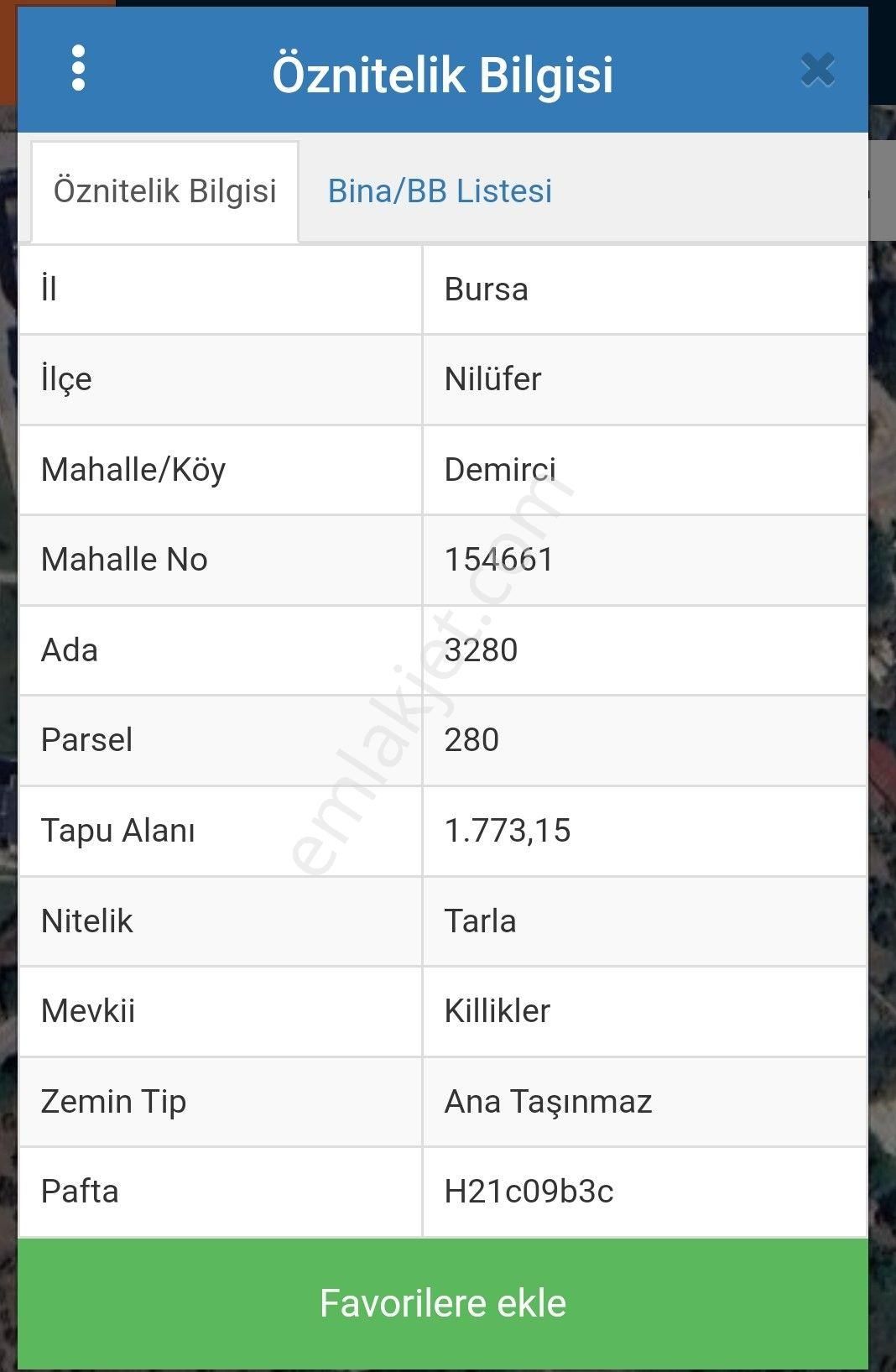Screen dimensions: 896x1372
Task: Click the Nilüfer ilçe value
Action: tap(492, 379)
